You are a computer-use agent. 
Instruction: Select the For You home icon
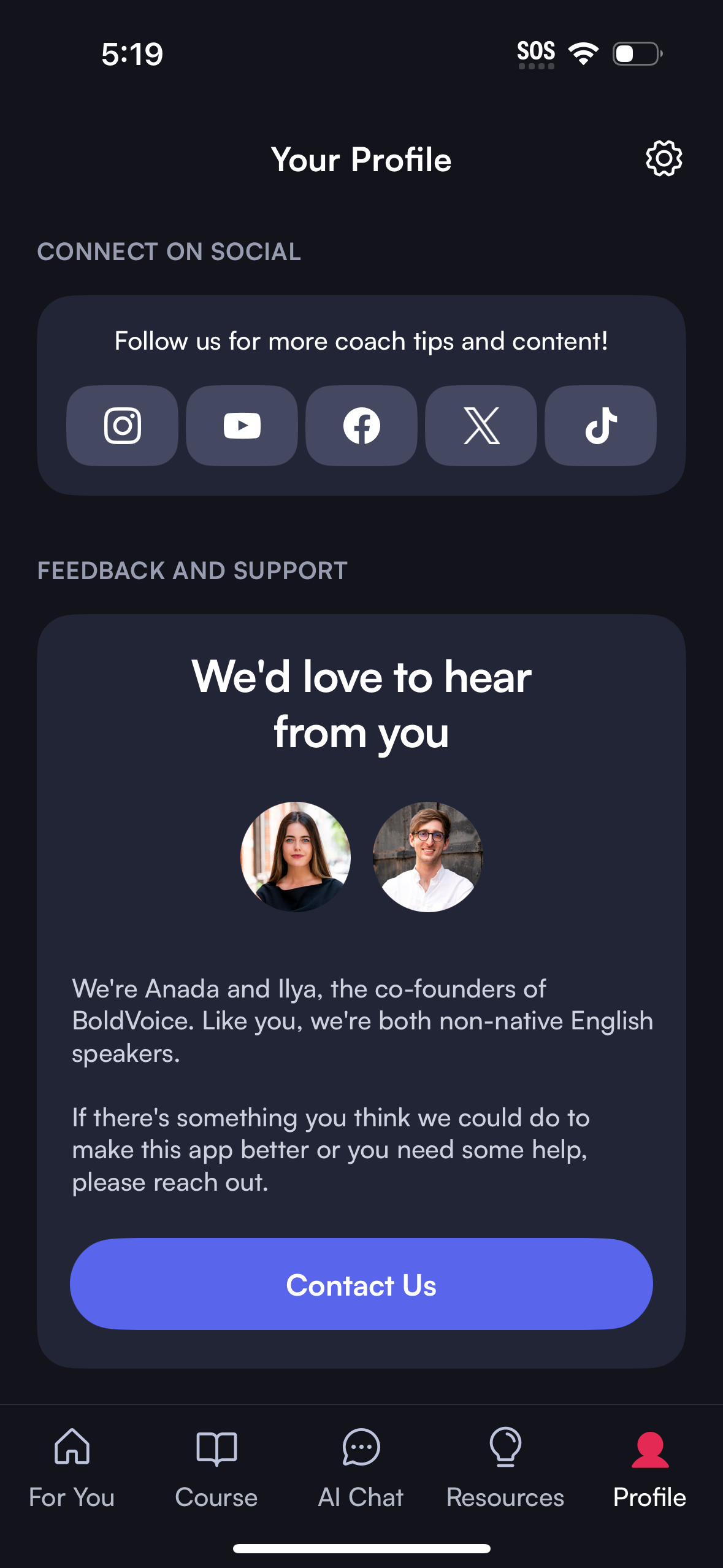[71, 1449]
